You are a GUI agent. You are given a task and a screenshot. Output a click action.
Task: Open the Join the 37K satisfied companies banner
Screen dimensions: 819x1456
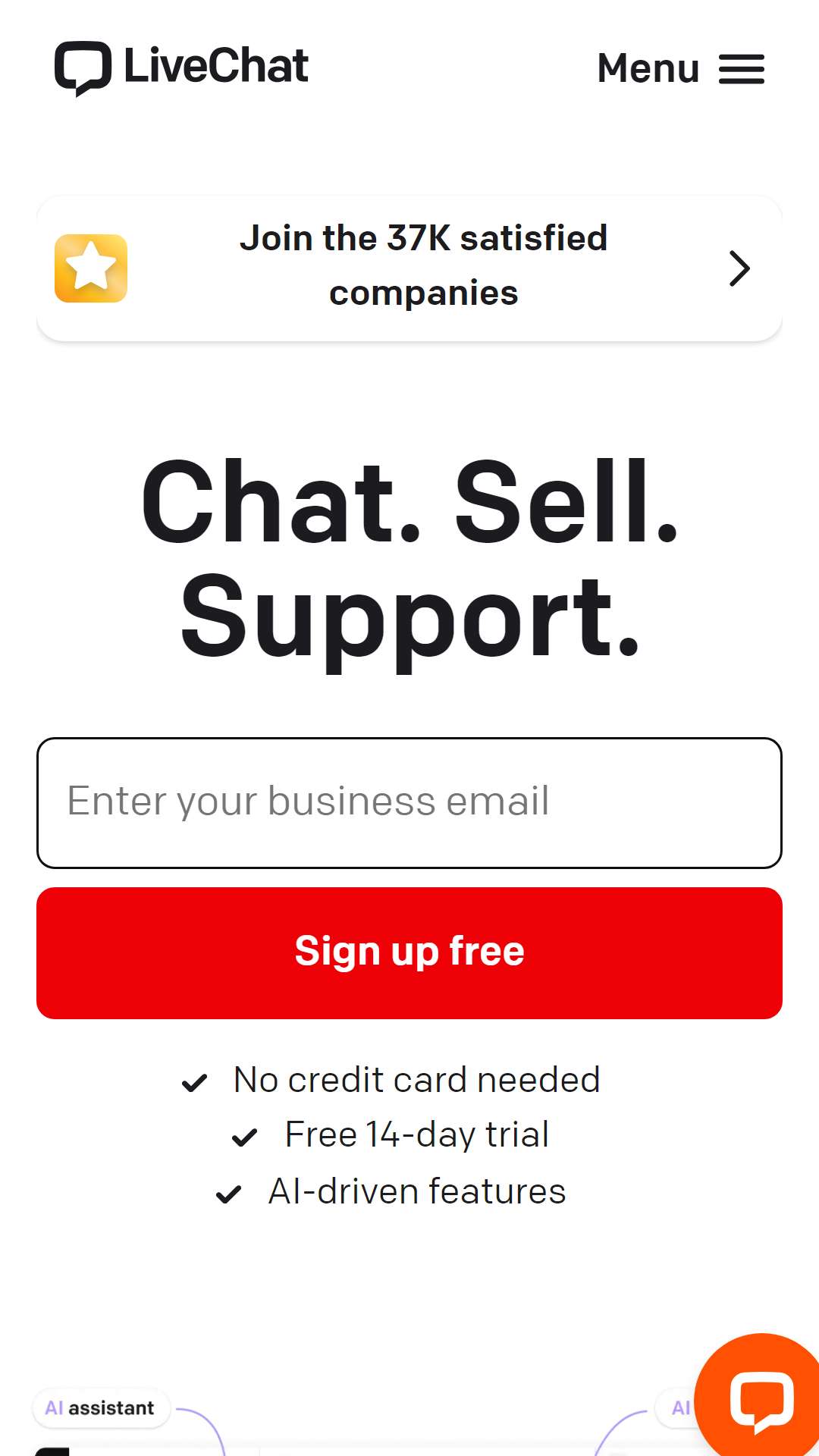pyautogui.click(x=409, y=268)
